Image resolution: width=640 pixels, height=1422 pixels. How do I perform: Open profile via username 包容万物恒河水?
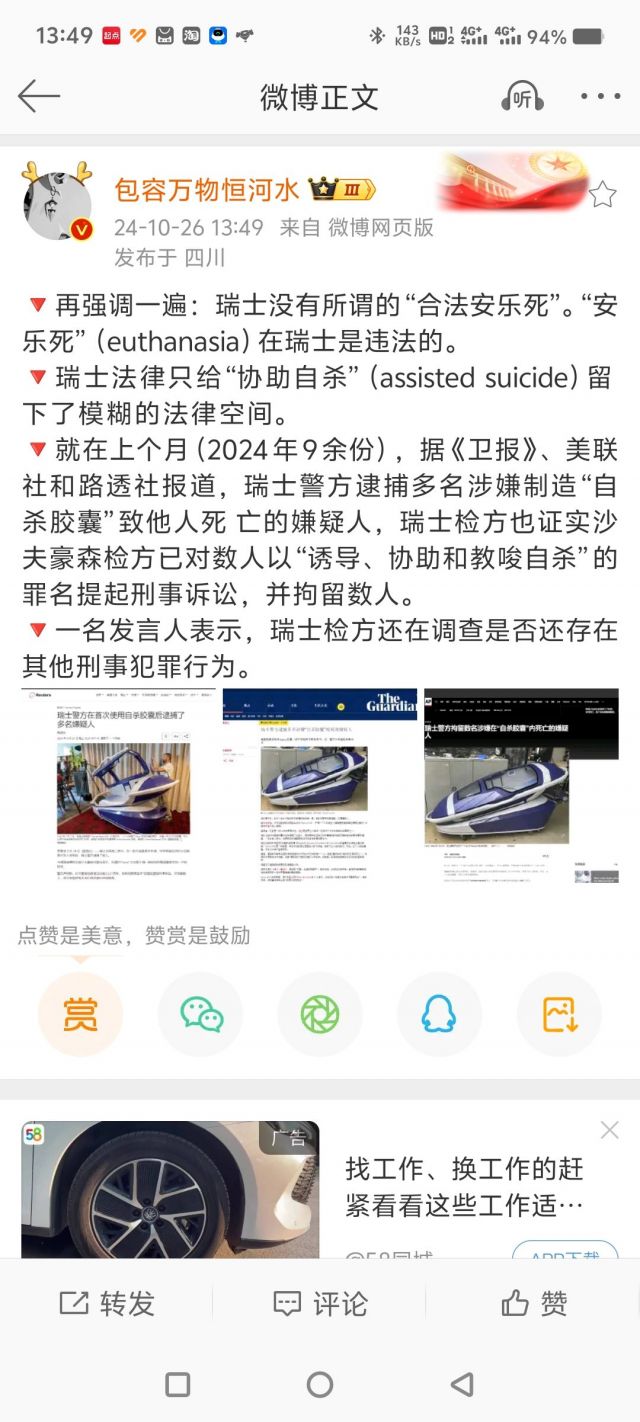206,190
